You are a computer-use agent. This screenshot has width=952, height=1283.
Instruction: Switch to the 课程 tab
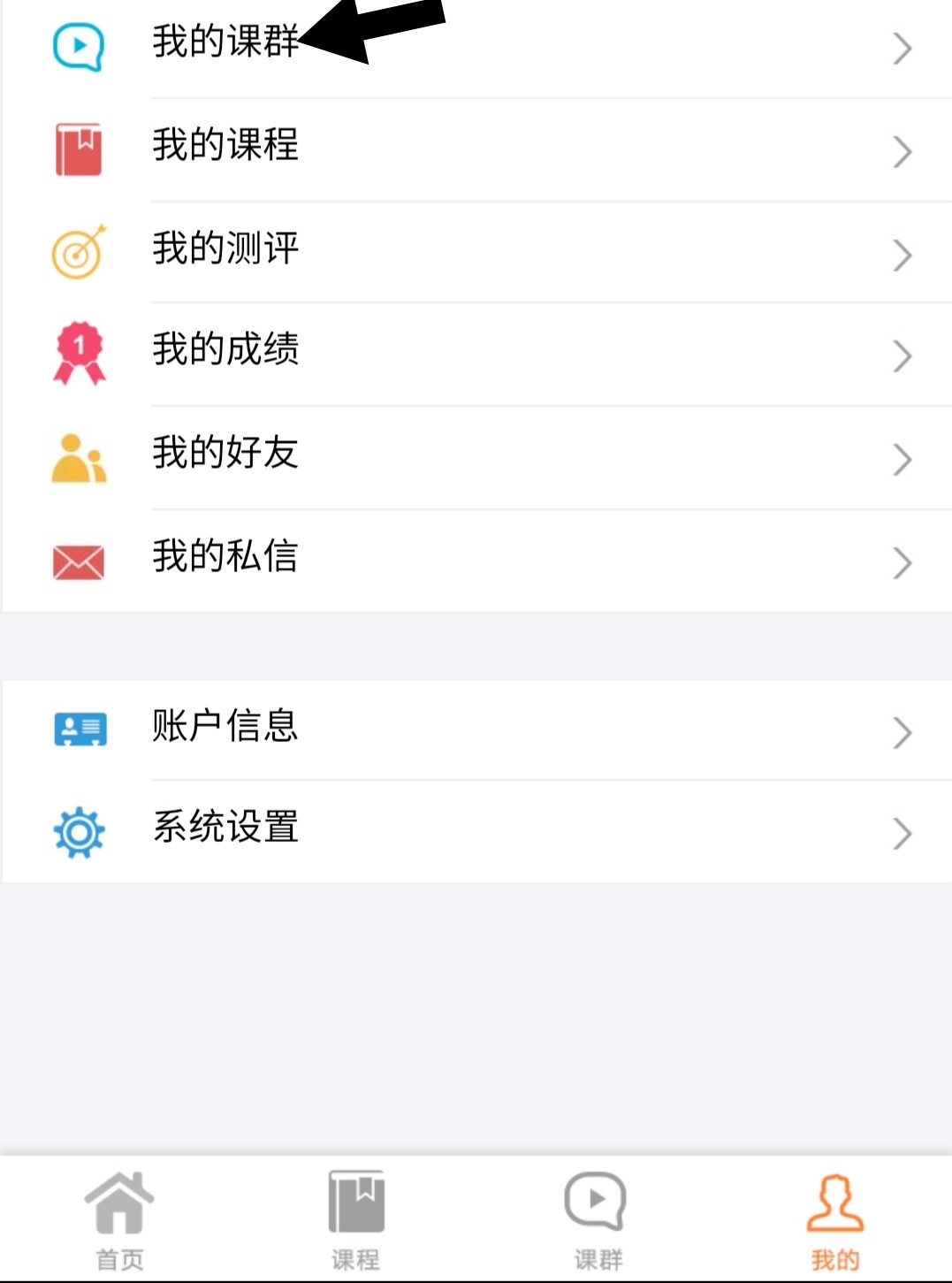356,1220
